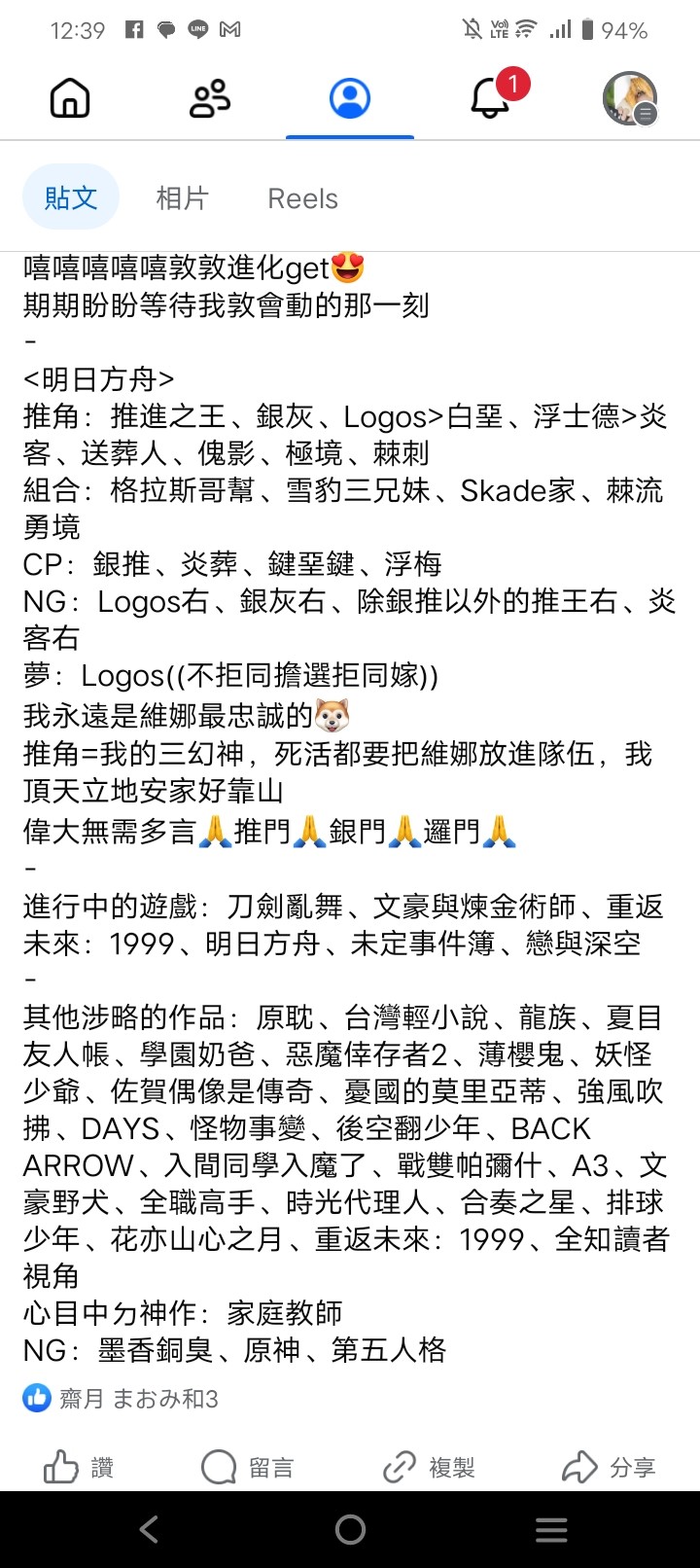
Task: Copy the post link with 複製
Action: pos(429,1467)
